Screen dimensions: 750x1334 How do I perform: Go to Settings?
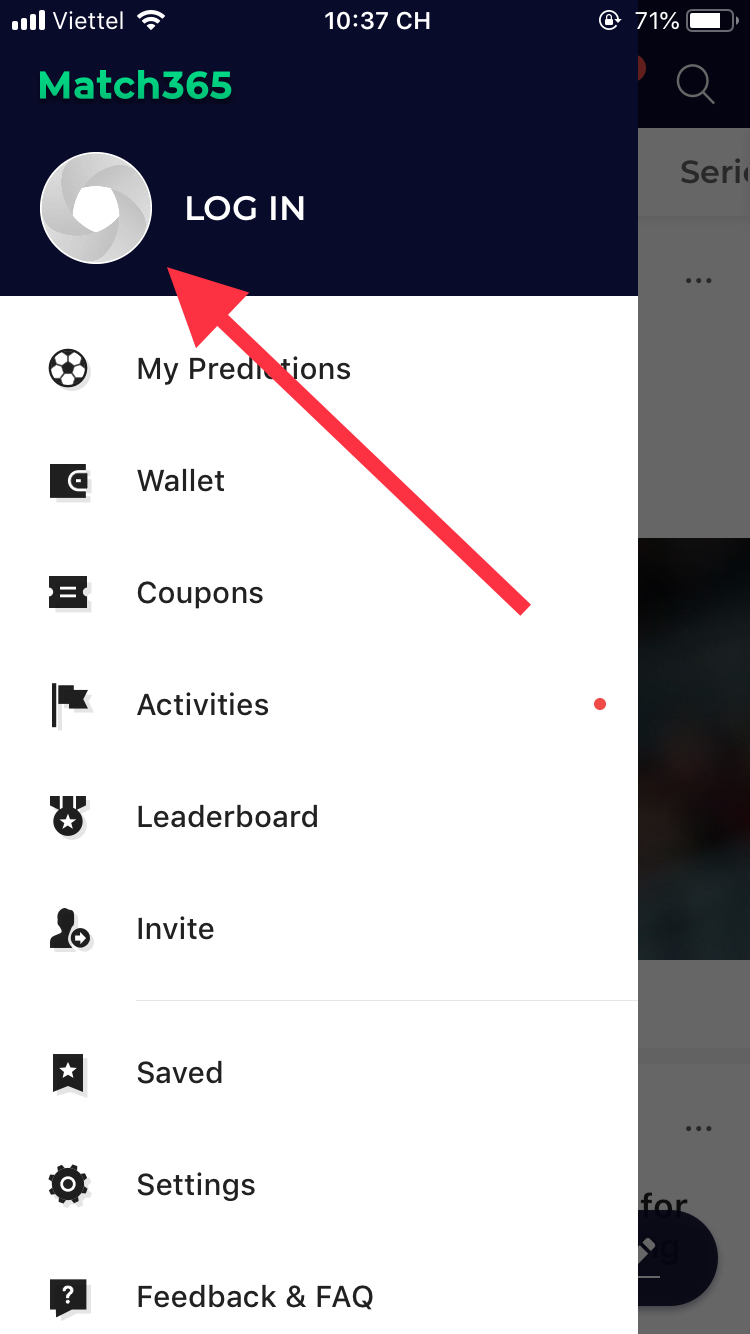[x=196, y=1185]
